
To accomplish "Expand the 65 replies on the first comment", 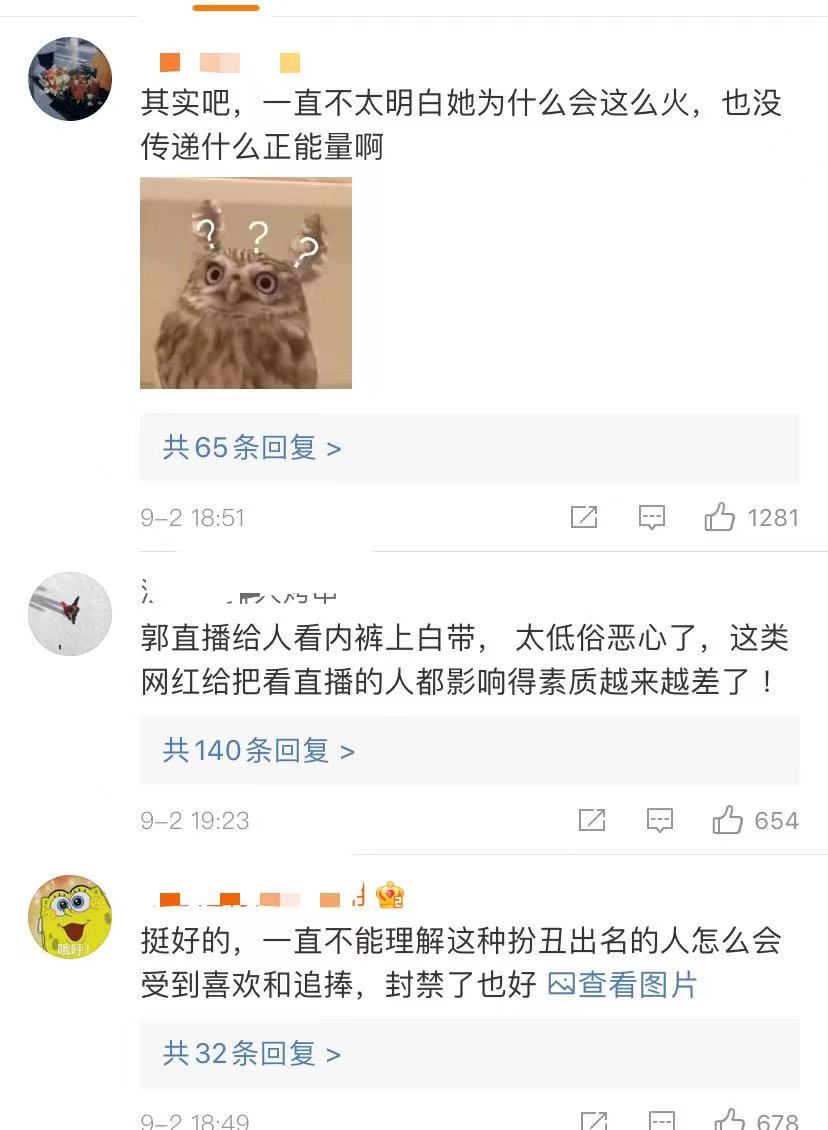I will click(249, 448).
